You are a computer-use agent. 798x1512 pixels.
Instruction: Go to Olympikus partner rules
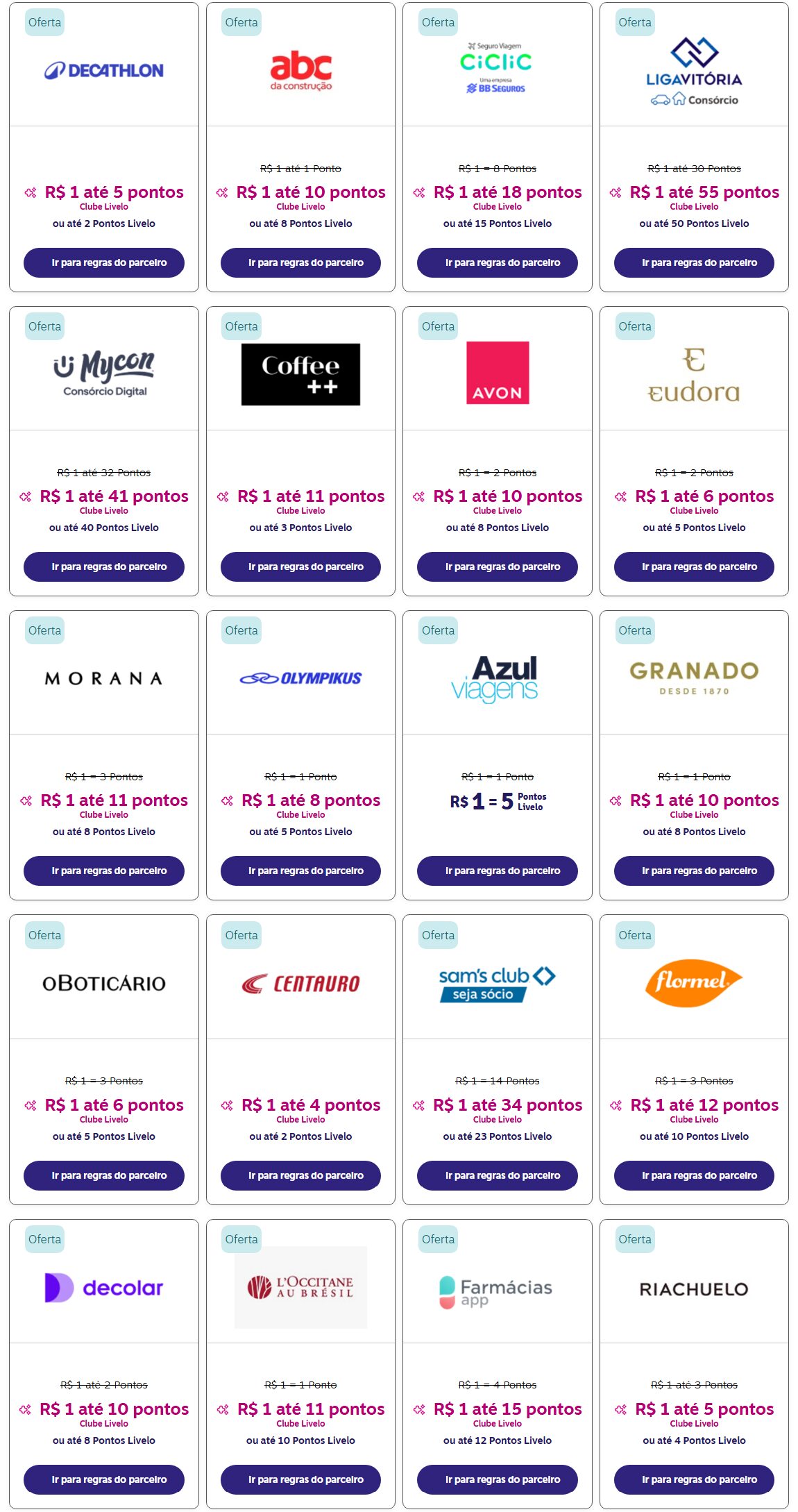coord(300,871)
